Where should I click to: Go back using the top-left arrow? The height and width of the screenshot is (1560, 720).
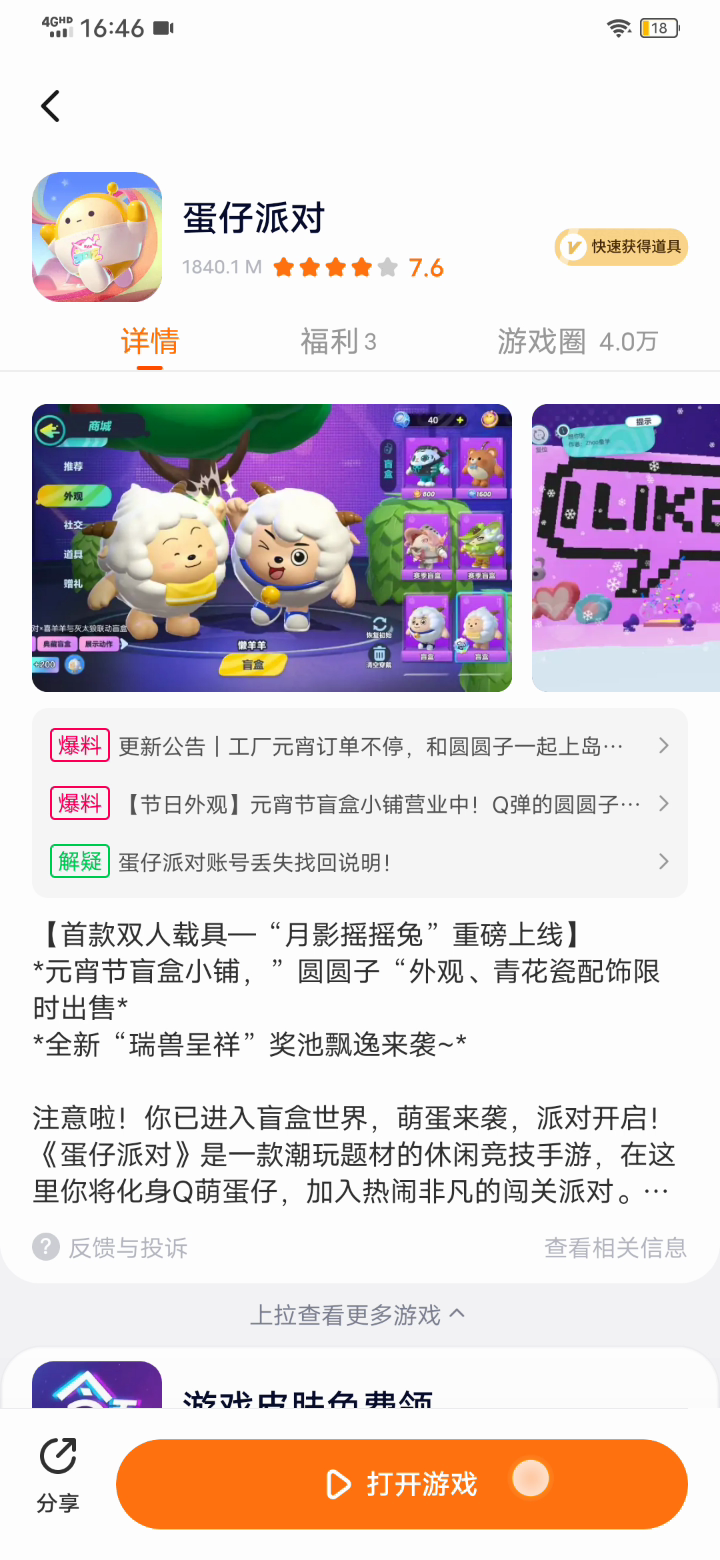(x=50, y=106)
